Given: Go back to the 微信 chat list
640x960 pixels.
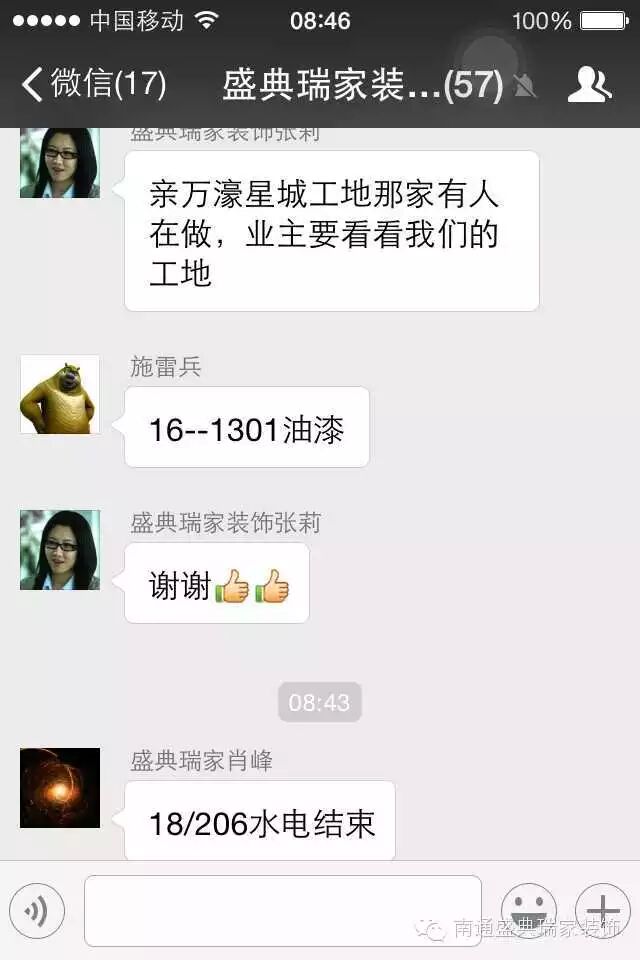Looking at the screenshot, I should pyautogui.click(x=92, y=84).
